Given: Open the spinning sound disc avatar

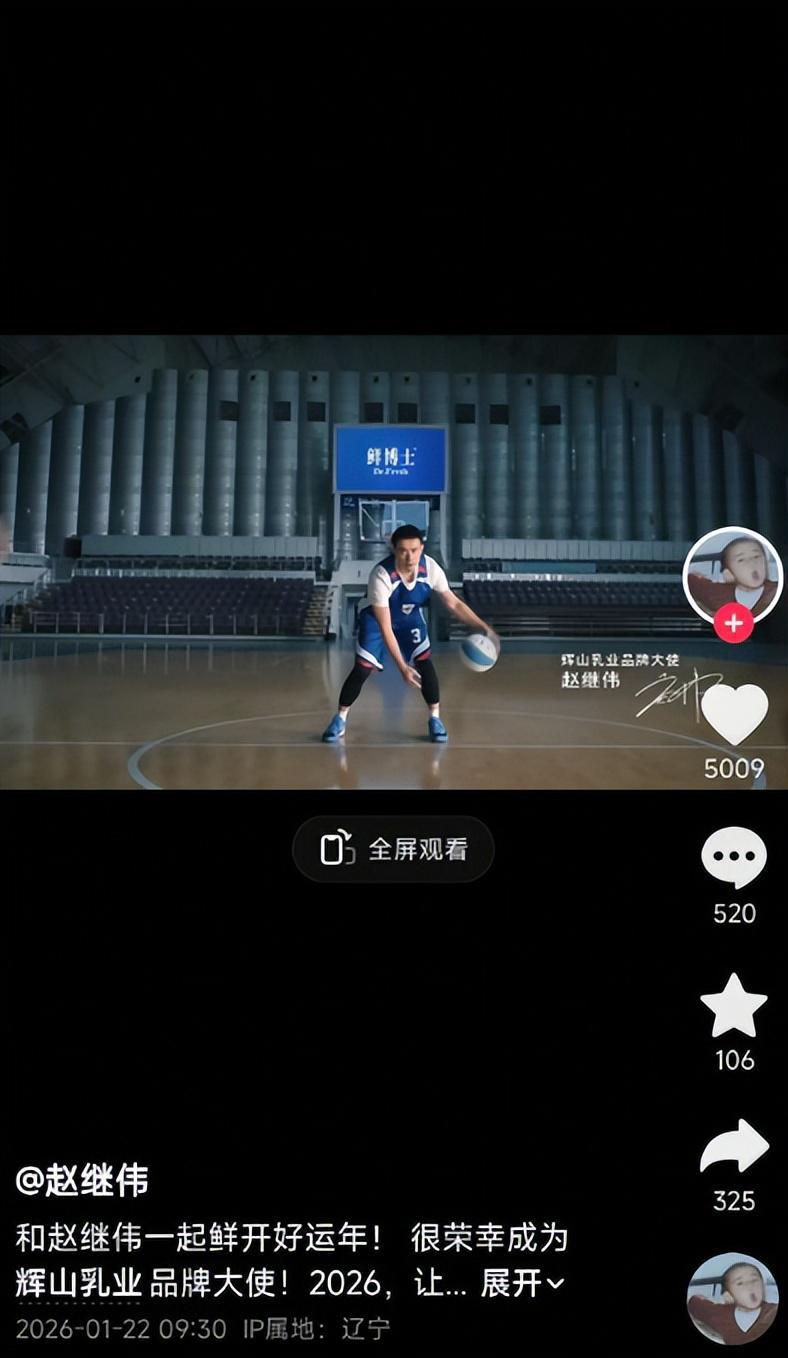Looking at the screenshot, I should point(732,1298).
